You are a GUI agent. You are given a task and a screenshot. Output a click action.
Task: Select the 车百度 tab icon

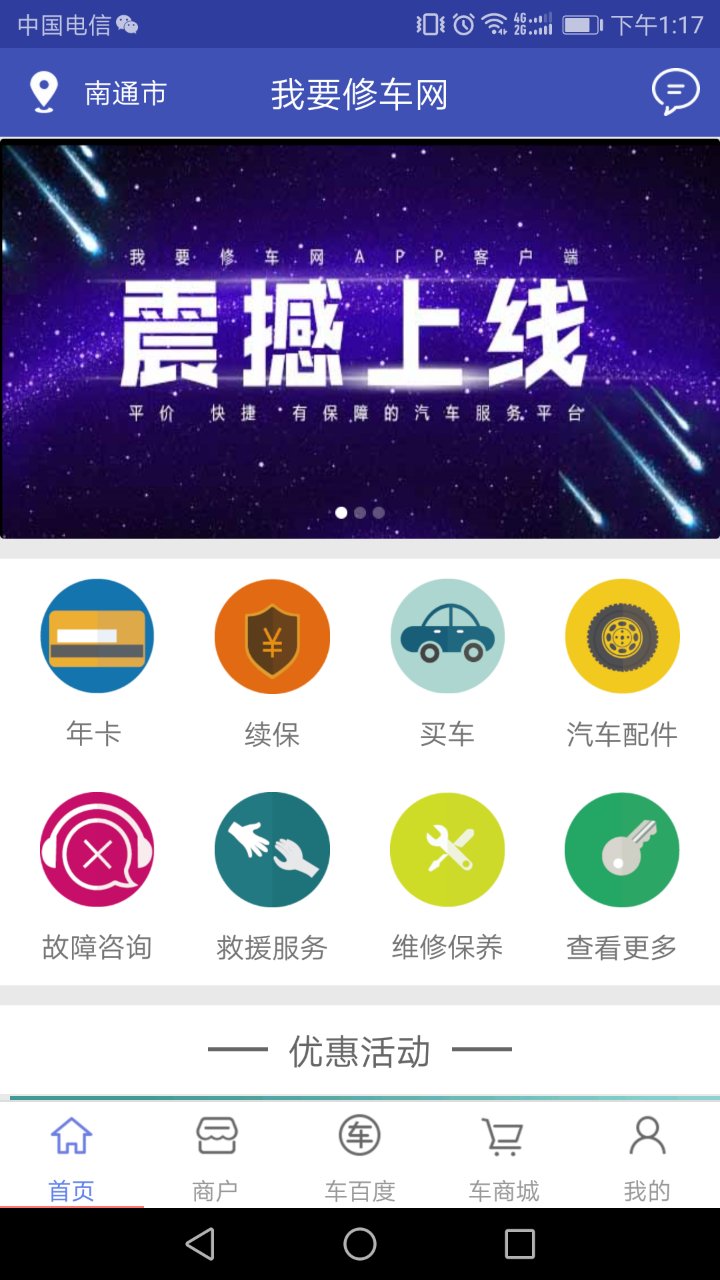point(360,1135)
